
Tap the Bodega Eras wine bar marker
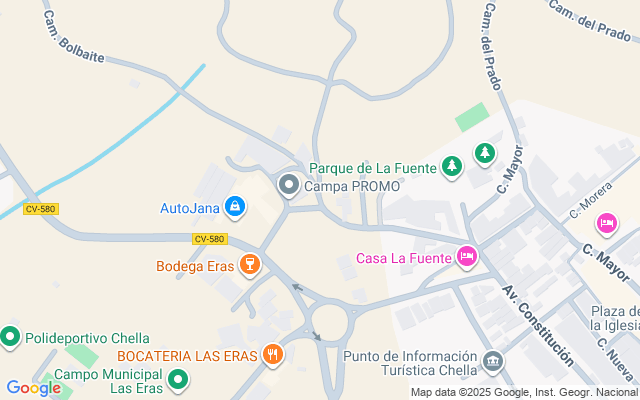(250, 266)
